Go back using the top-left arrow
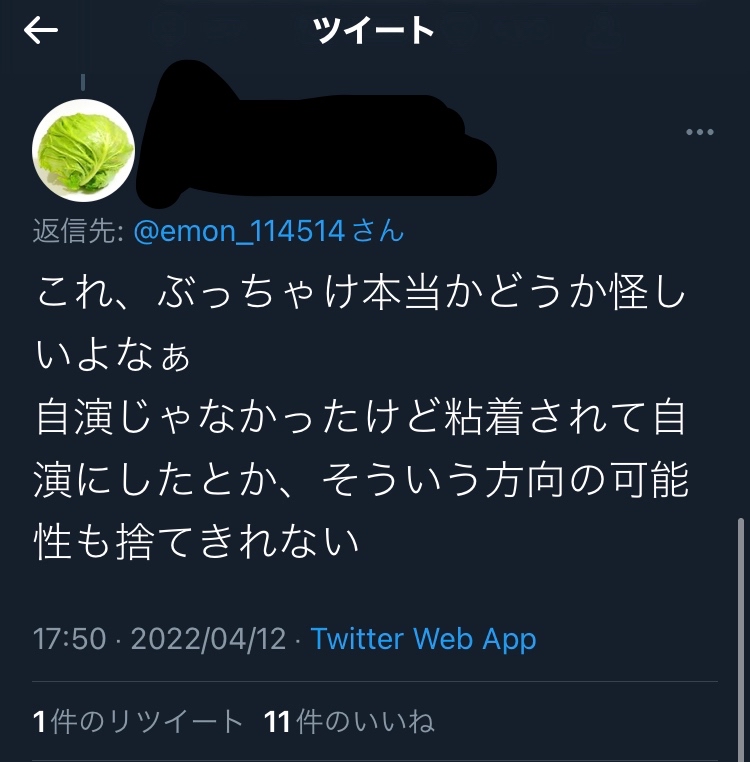This screenshot has height=762, width=750. tap(41, 31)
